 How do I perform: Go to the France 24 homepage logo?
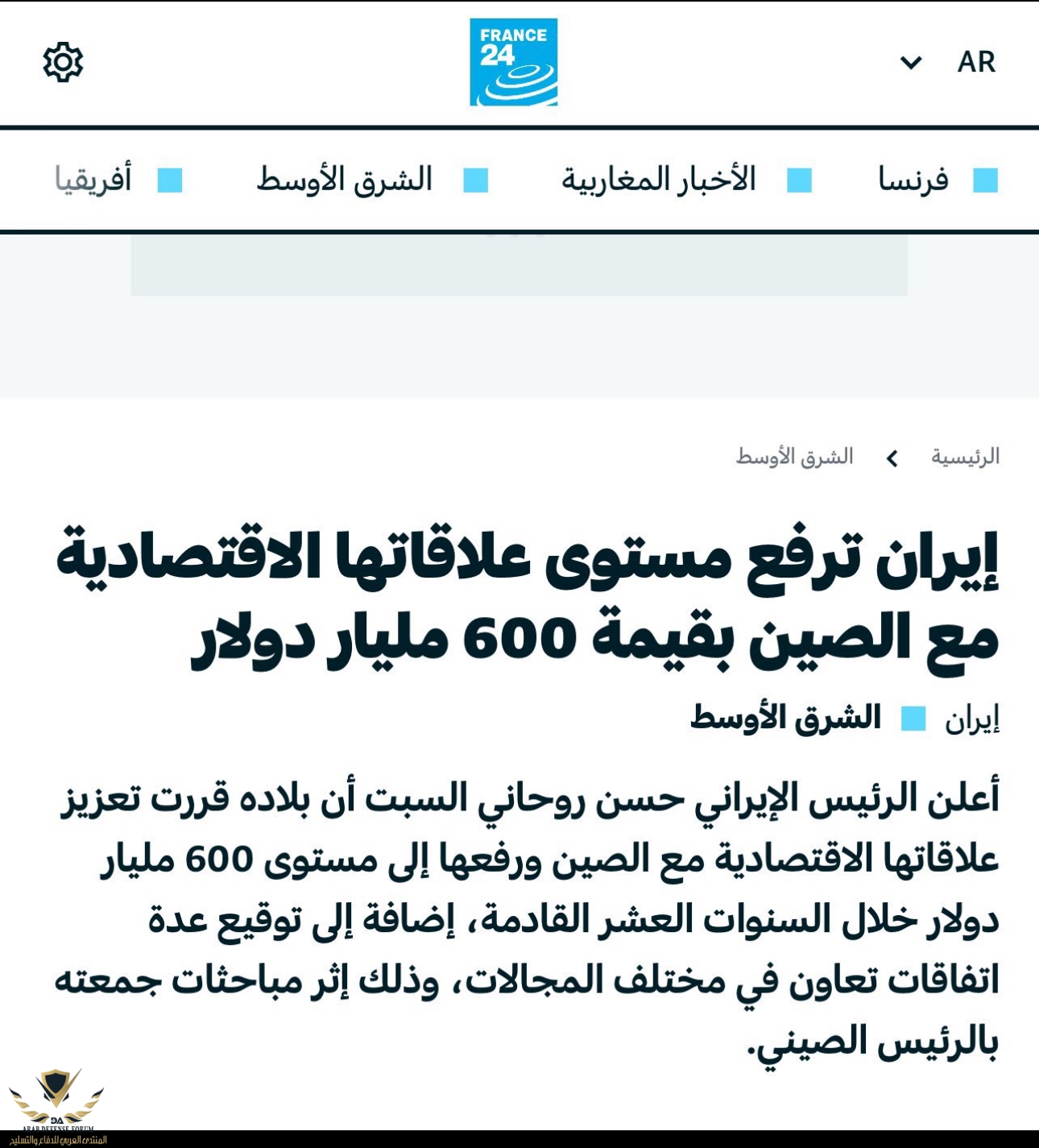[513, 62]
